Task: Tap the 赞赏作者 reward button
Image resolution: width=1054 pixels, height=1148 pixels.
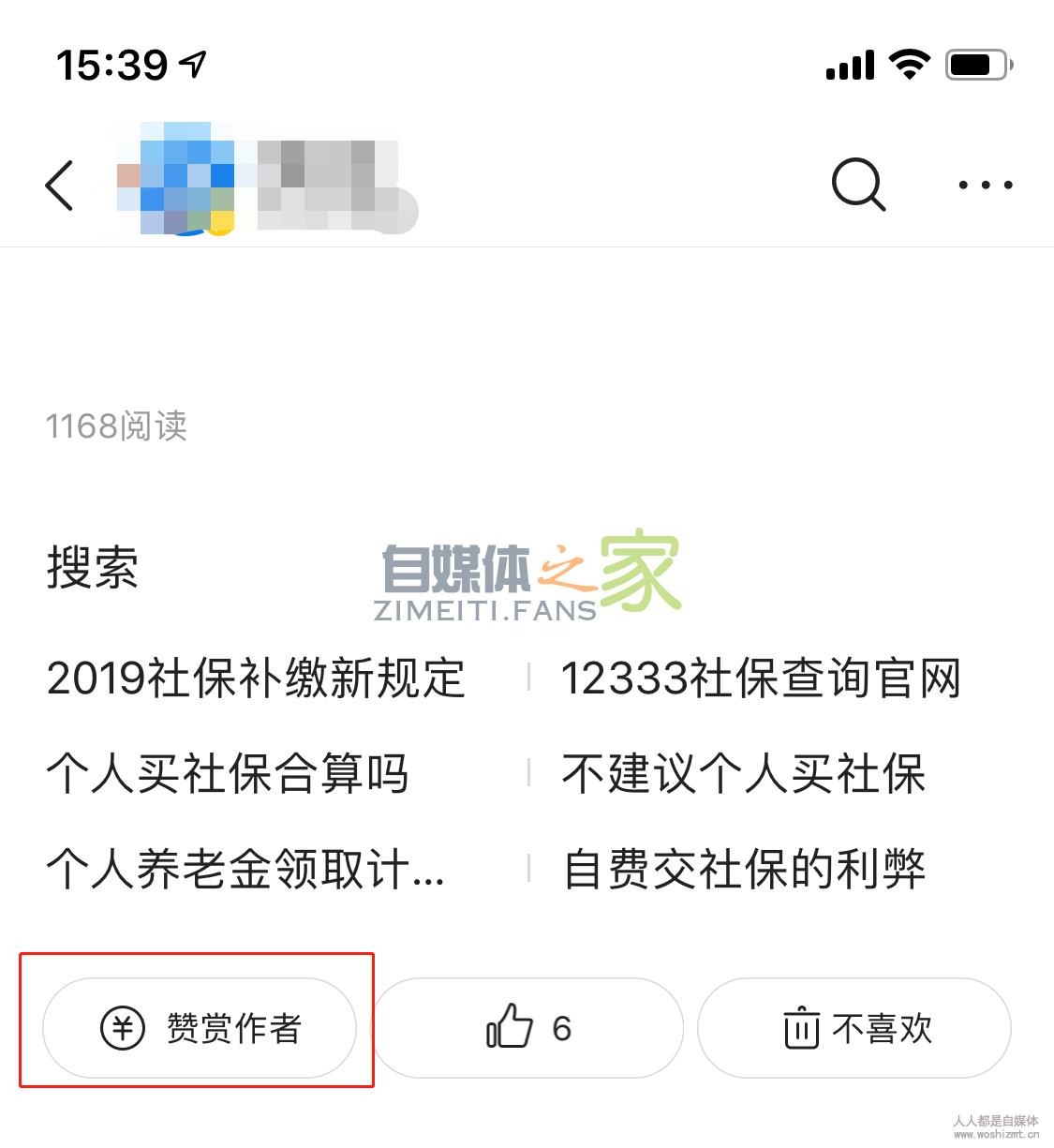Action: [x=200, y=1028]
